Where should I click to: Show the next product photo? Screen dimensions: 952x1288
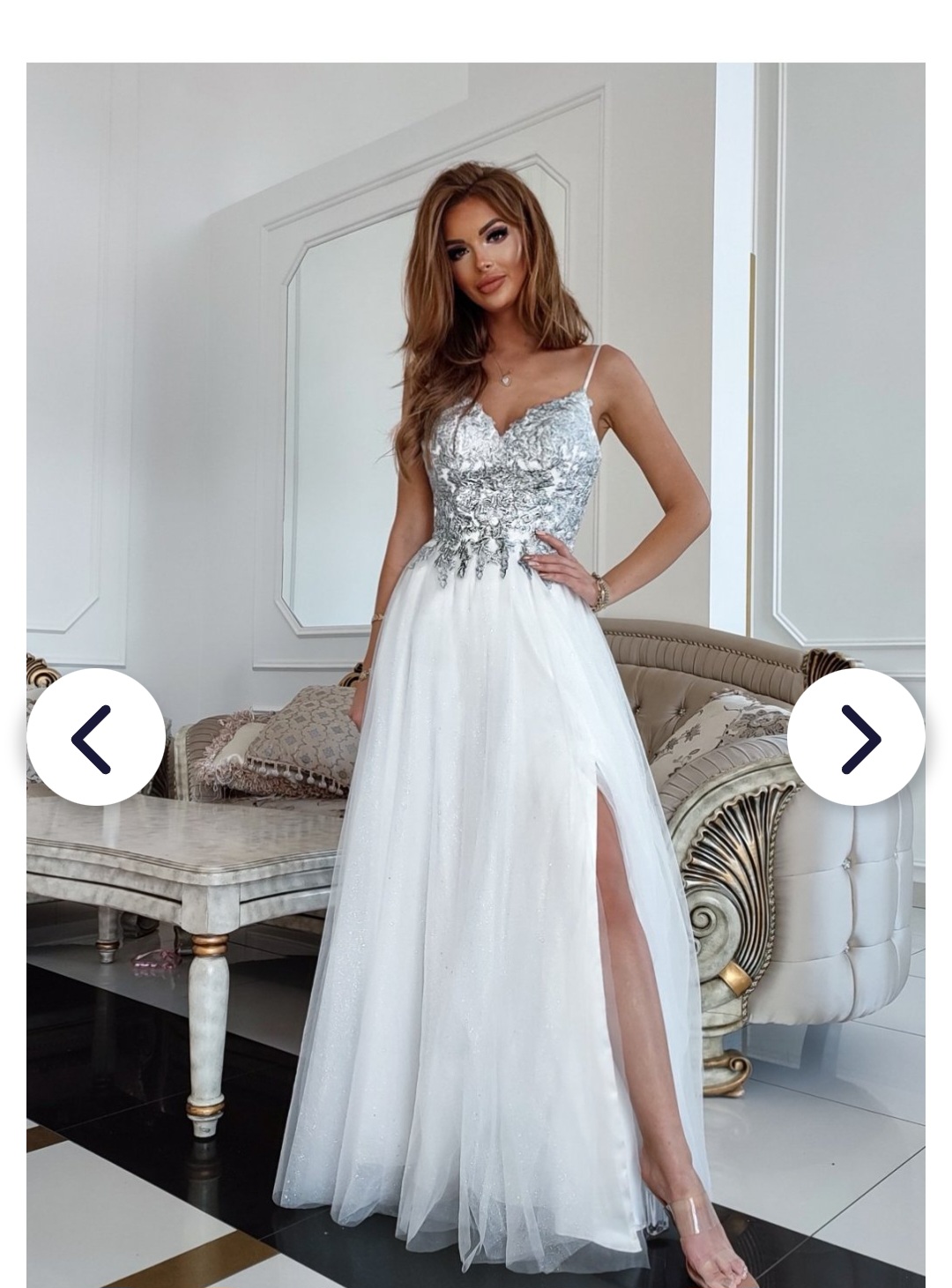click(856, 737)
